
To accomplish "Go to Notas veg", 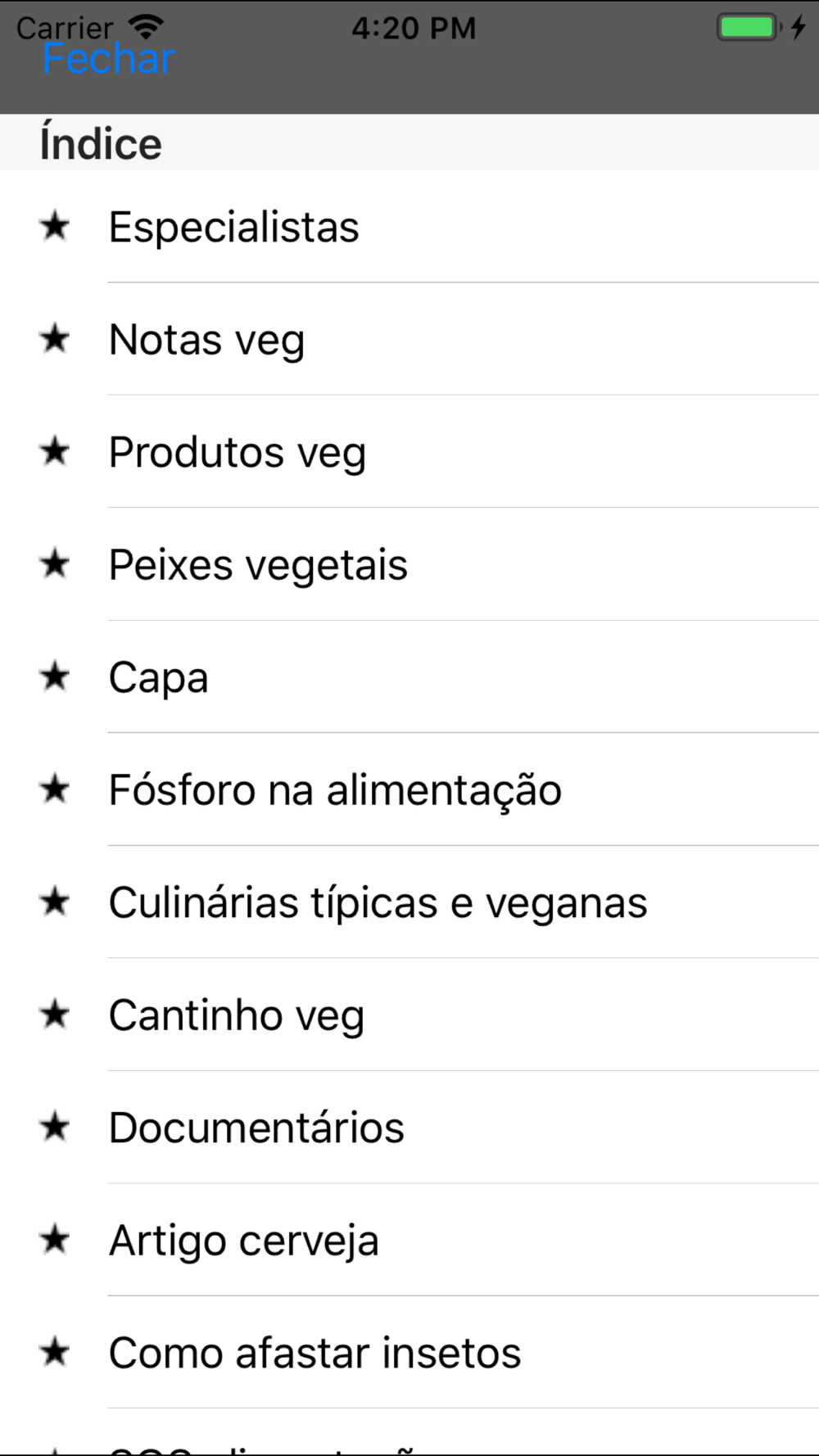I will (409, 339).
